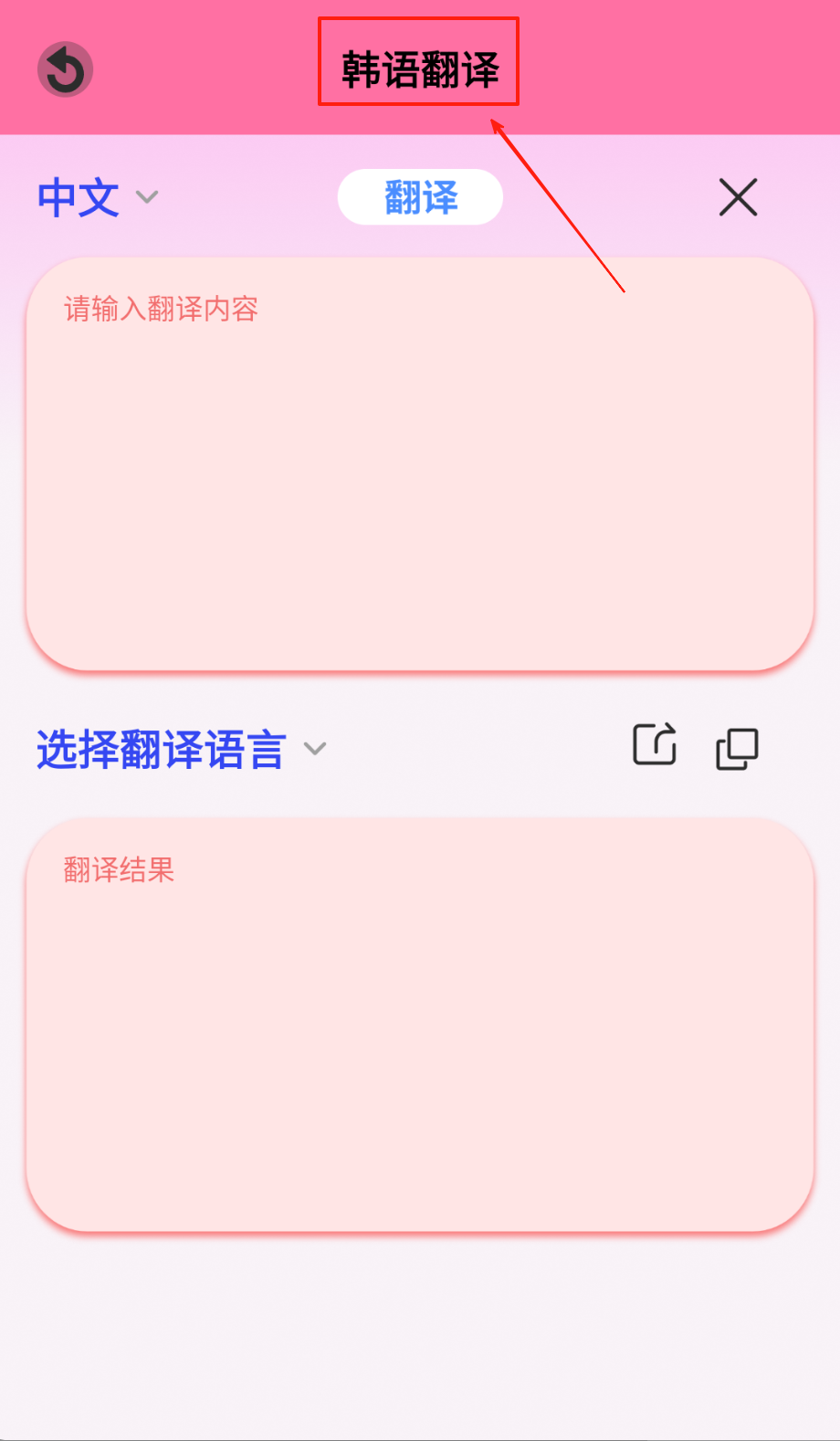Go back with the circular arrow icon
Screen dimensions: 840x1441
tap(65, 69)
